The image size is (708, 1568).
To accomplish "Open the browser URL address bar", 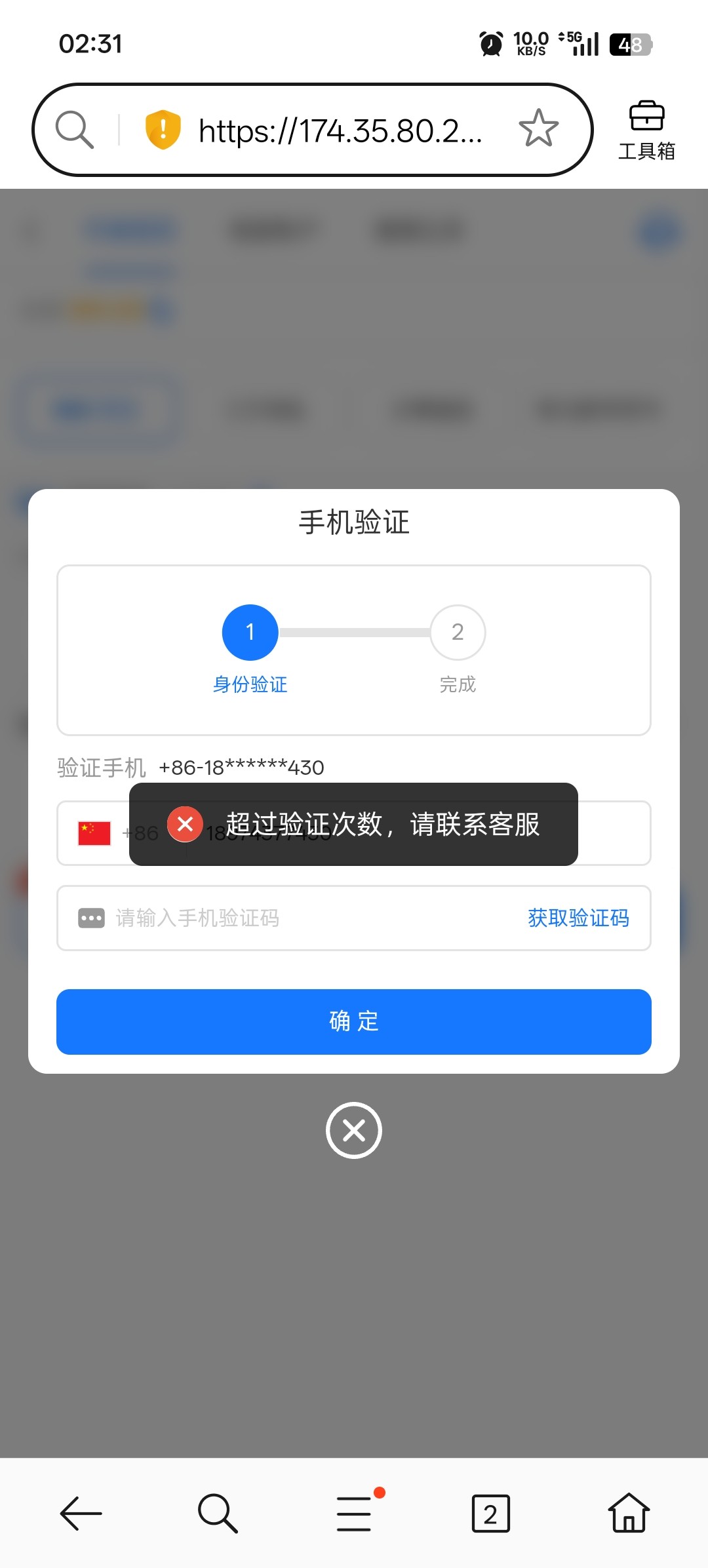I will [x=340, y=130].
